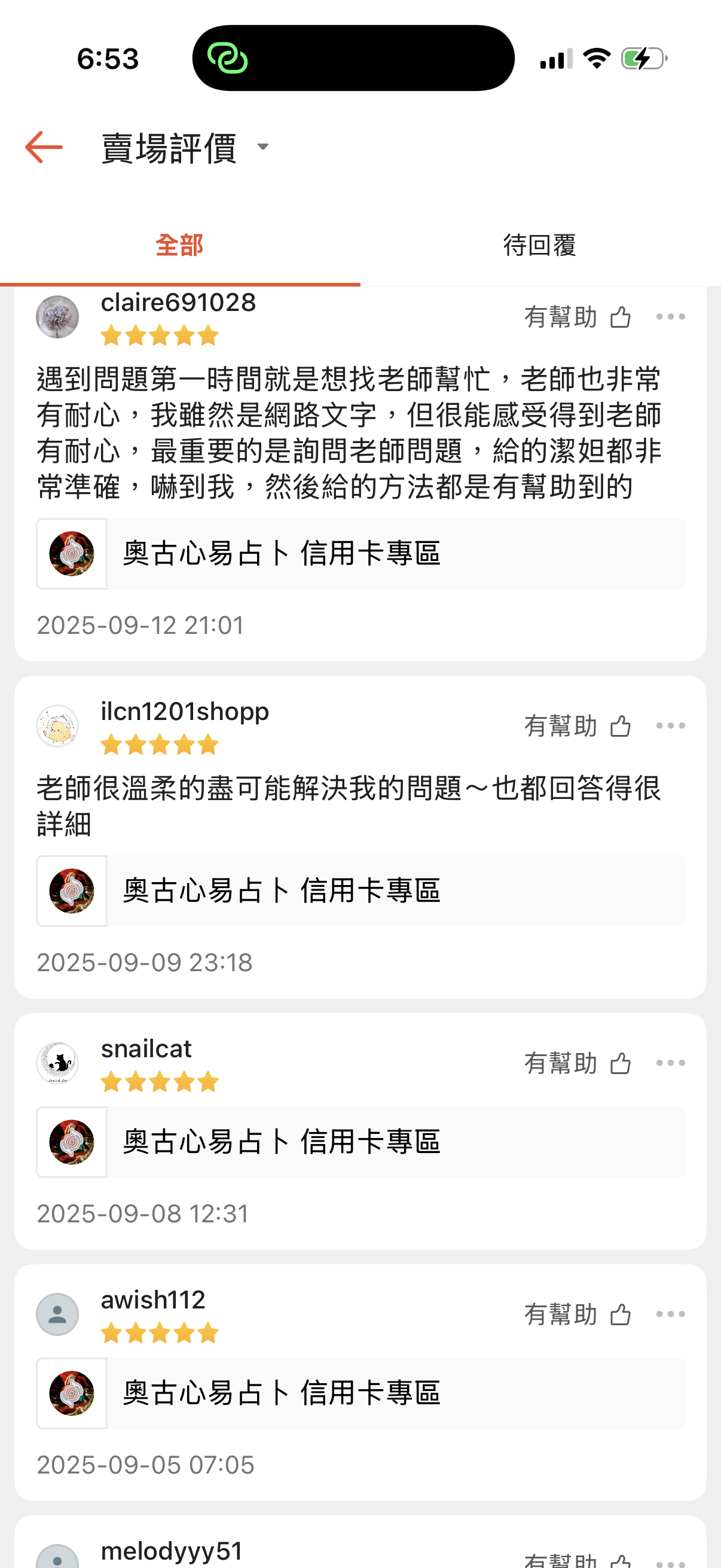This screenshot has width=721, height=1568.
Task: Open product card under claire691028's review
Action: coord(360,554)
